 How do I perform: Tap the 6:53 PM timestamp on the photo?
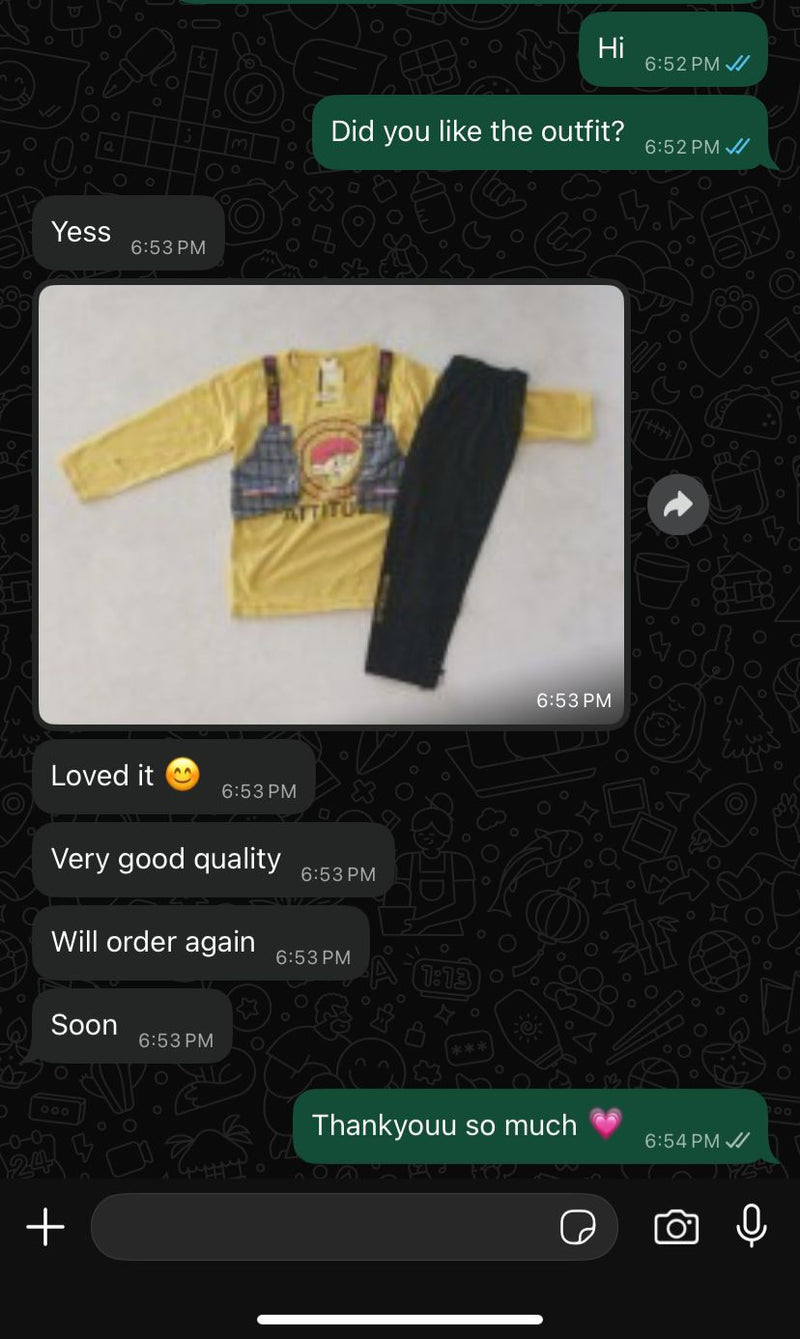[x=573, y=701]
